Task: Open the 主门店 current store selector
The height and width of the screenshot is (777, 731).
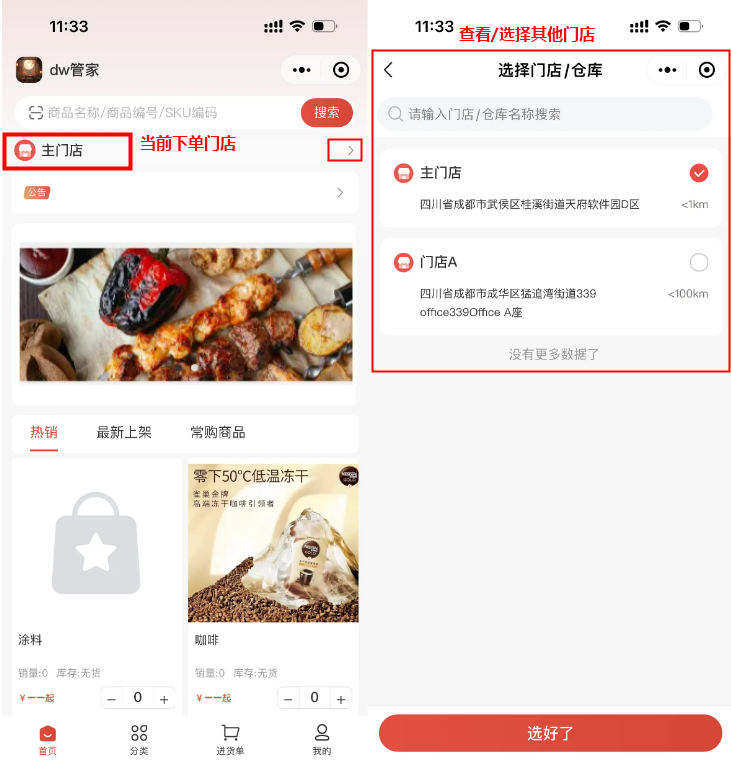Action: (x=68, y=151)
